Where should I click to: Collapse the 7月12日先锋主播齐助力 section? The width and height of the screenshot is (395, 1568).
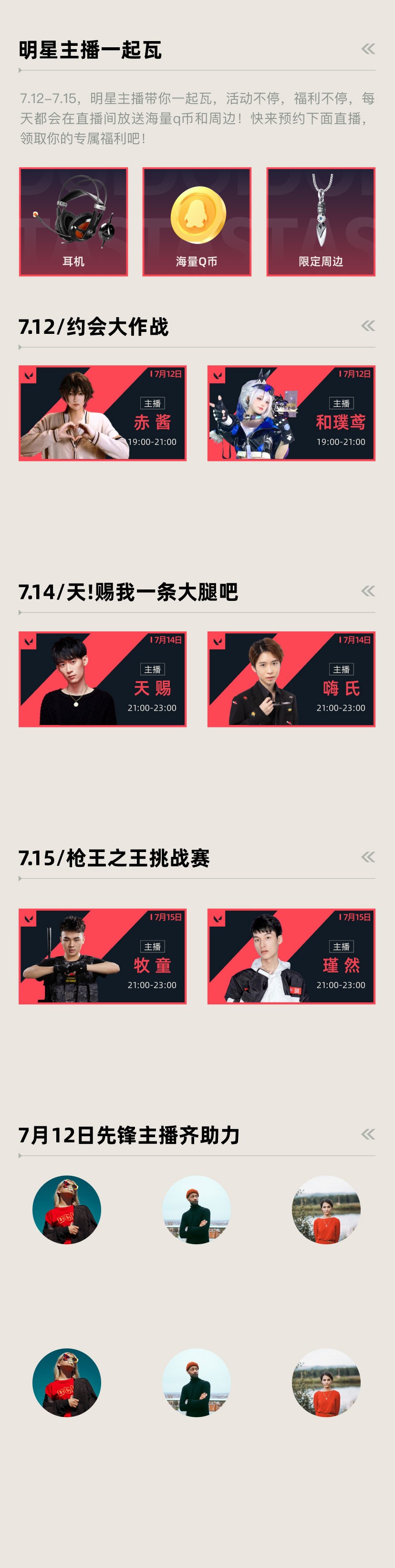click(368, 1134)
